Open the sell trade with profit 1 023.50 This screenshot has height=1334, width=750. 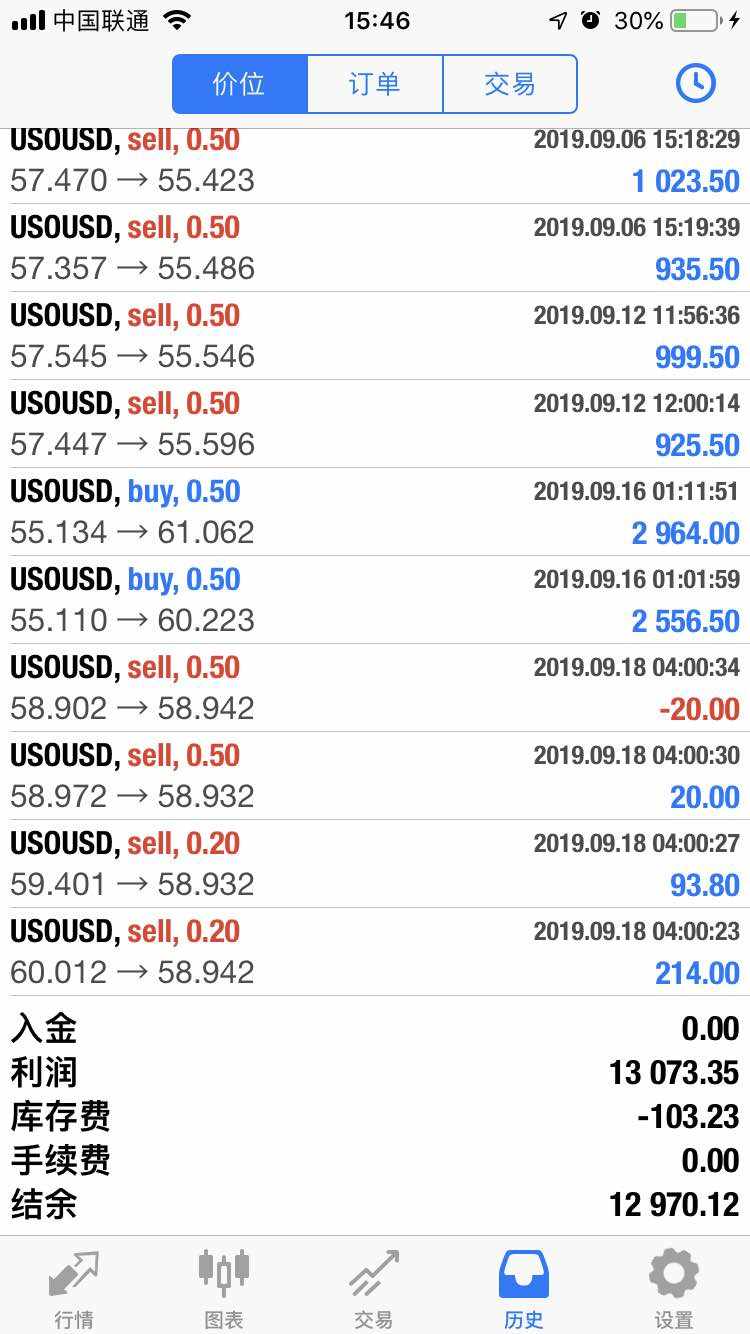375,162
